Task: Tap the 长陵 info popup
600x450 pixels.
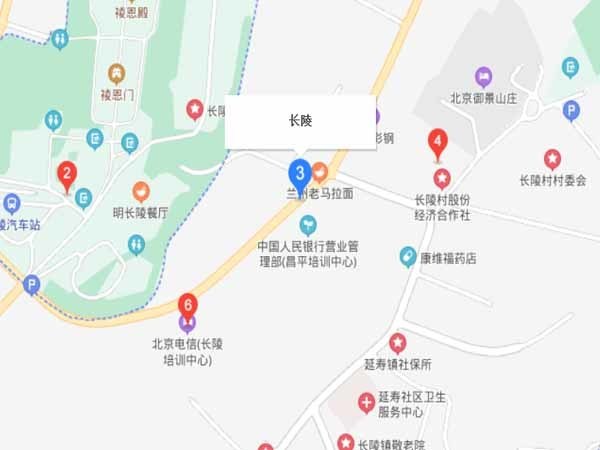Action: tap(300, 122)
